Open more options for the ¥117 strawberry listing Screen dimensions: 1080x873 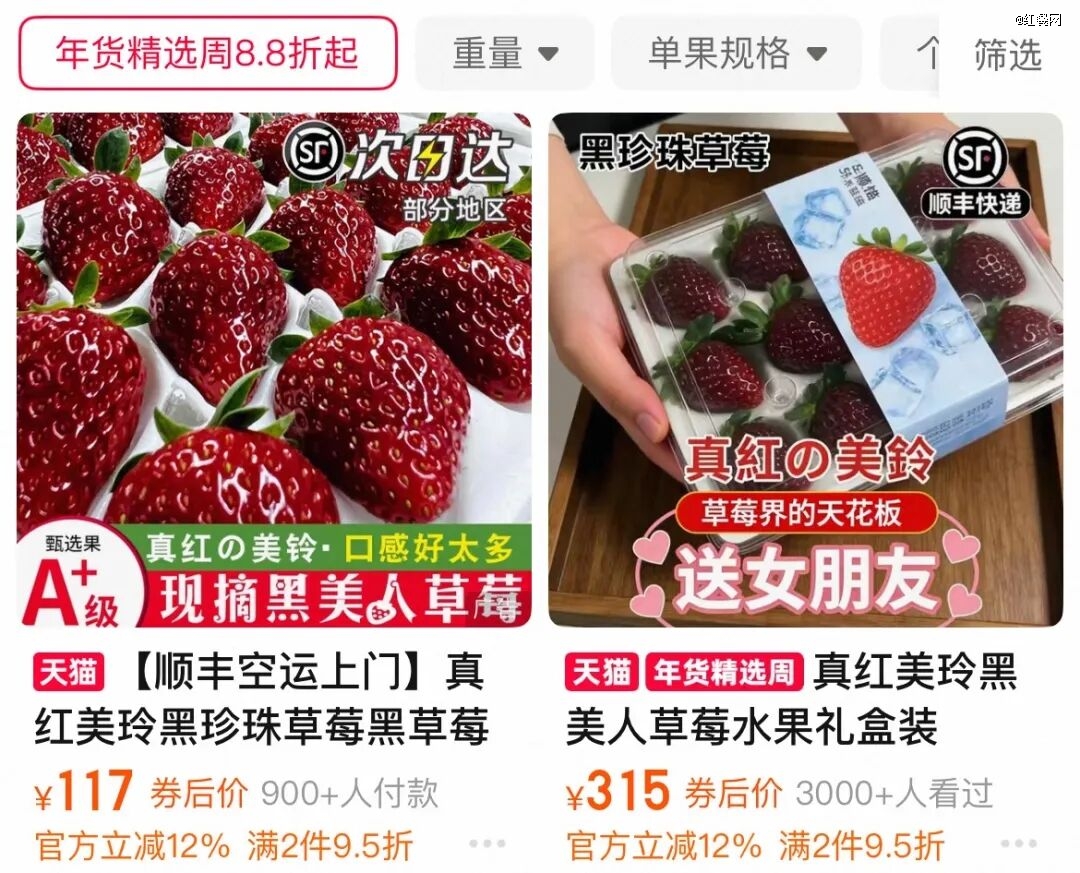[487, 844]
